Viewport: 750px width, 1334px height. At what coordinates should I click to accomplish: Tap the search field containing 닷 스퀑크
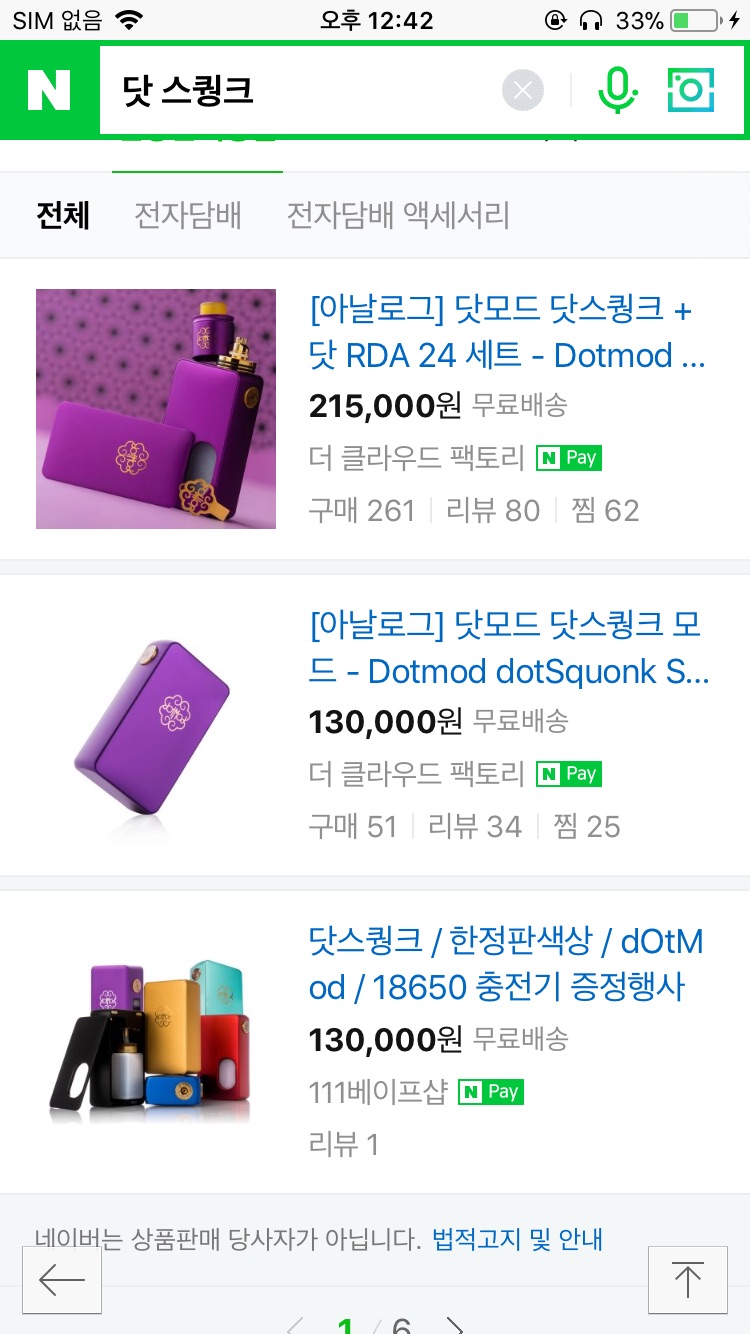[300, 91]
